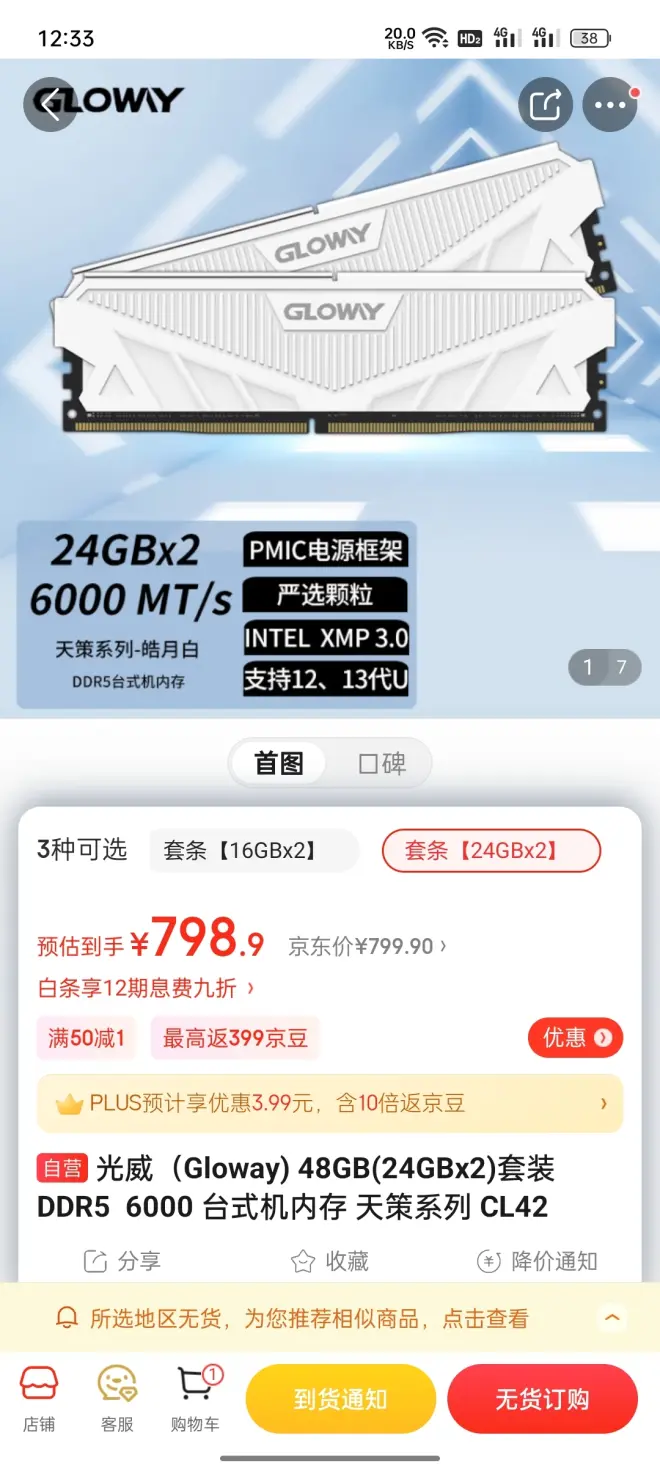Tap 分享 below the product title
Image resolution: width=660 pixels, height=1474 pixels.
[x=121, y=1261]
